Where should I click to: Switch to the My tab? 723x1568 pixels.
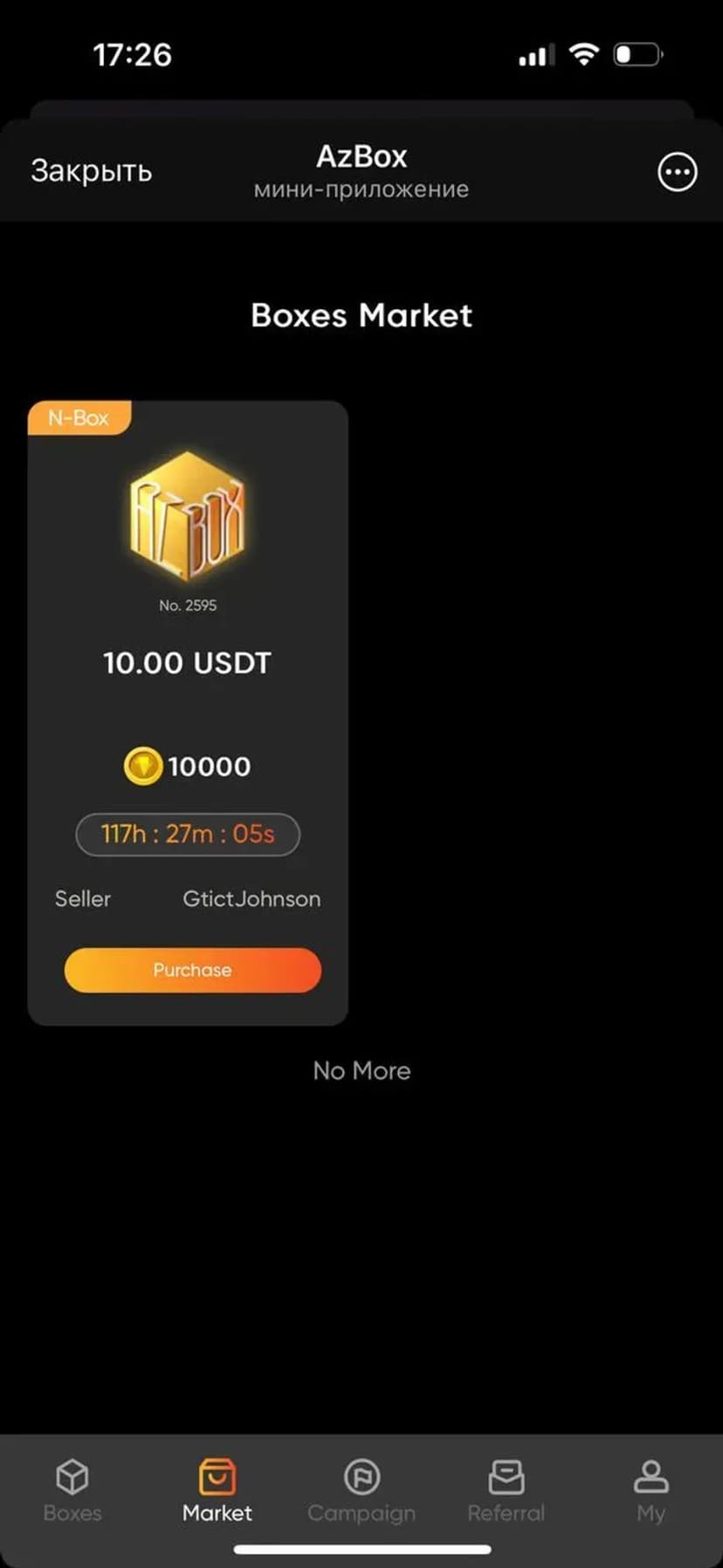[x=651, y=1490]
